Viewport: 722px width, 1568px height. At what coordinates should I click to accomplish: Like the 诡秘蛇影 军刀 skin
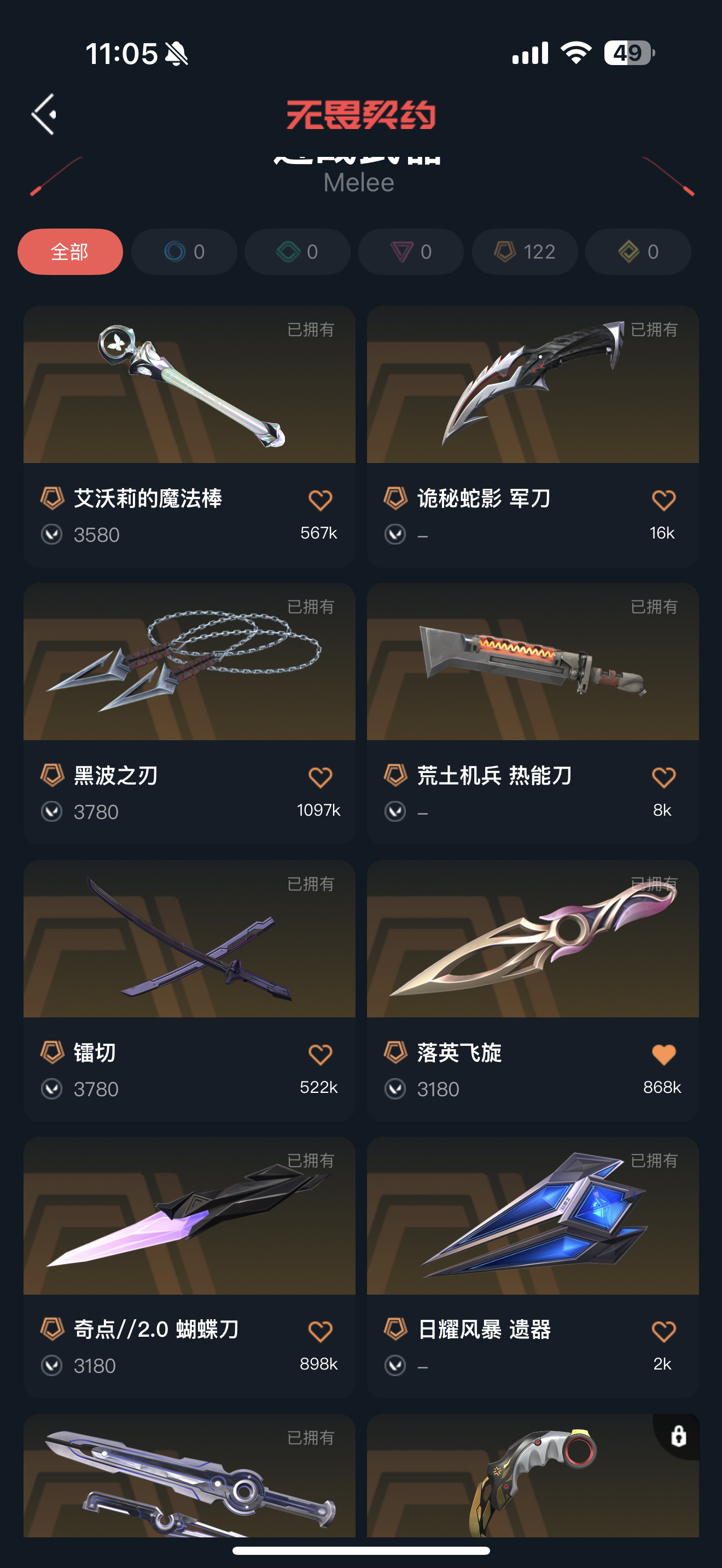(x=663, y=500)
